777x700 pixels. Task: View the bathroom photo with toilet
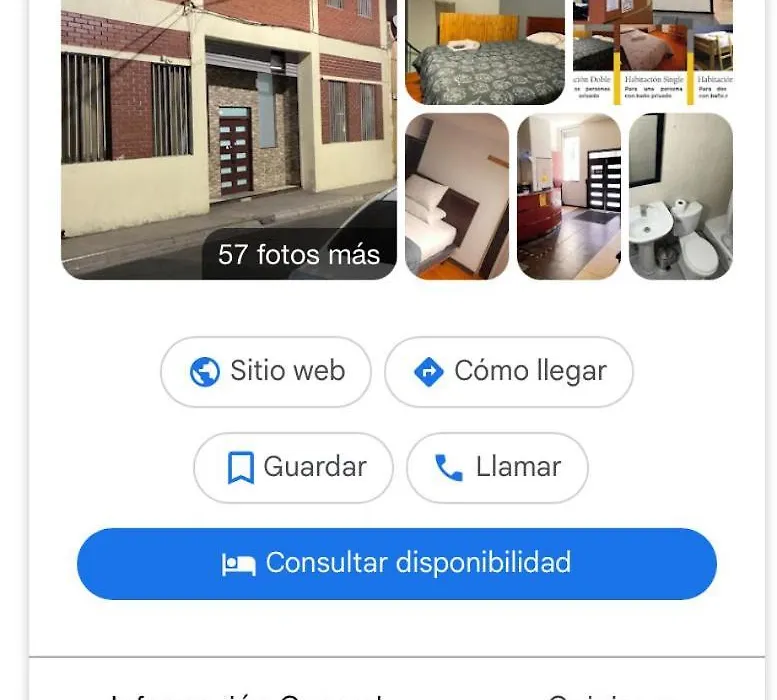(x=680, y=196)
